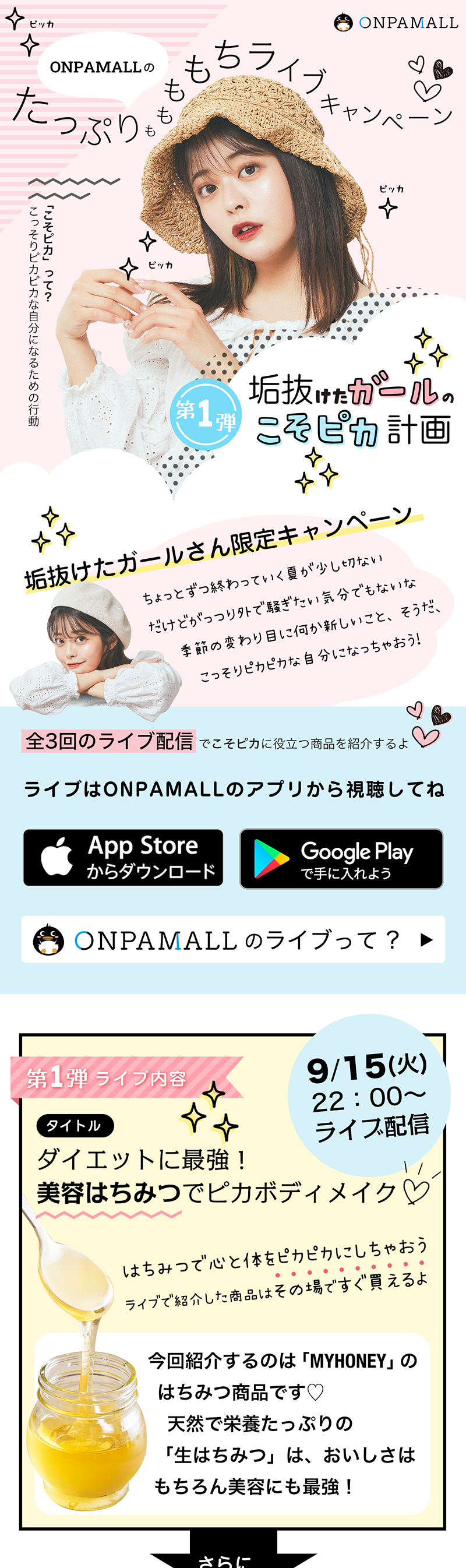
Task: Open the ONPAMALLのライブって？ link
Action: (x=233, y=939)
